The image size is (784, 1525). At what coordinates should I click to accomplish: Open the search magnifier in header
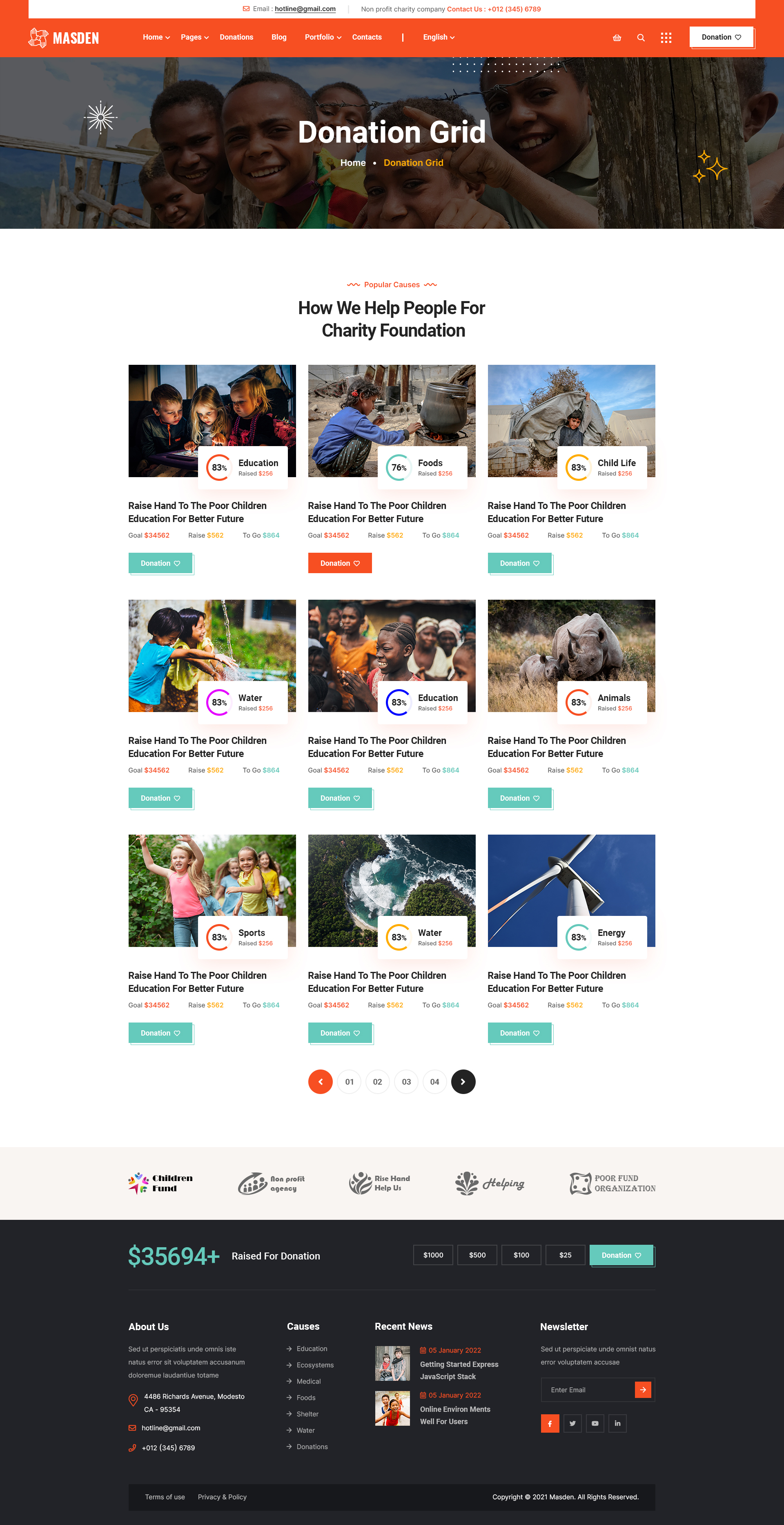click(x=640, y=38)
